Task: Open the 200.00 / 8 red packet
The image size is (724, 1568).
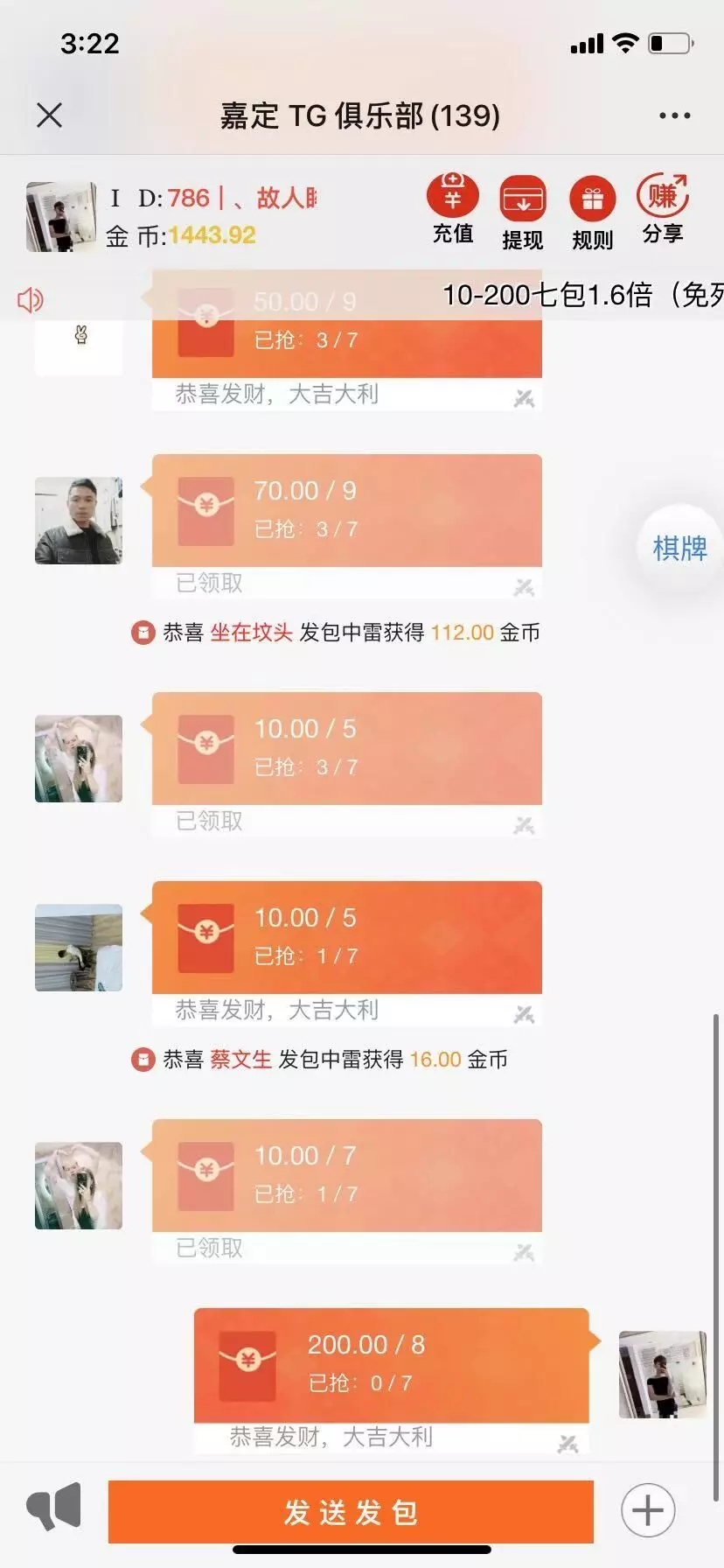Action: [x=391, y=1364]
